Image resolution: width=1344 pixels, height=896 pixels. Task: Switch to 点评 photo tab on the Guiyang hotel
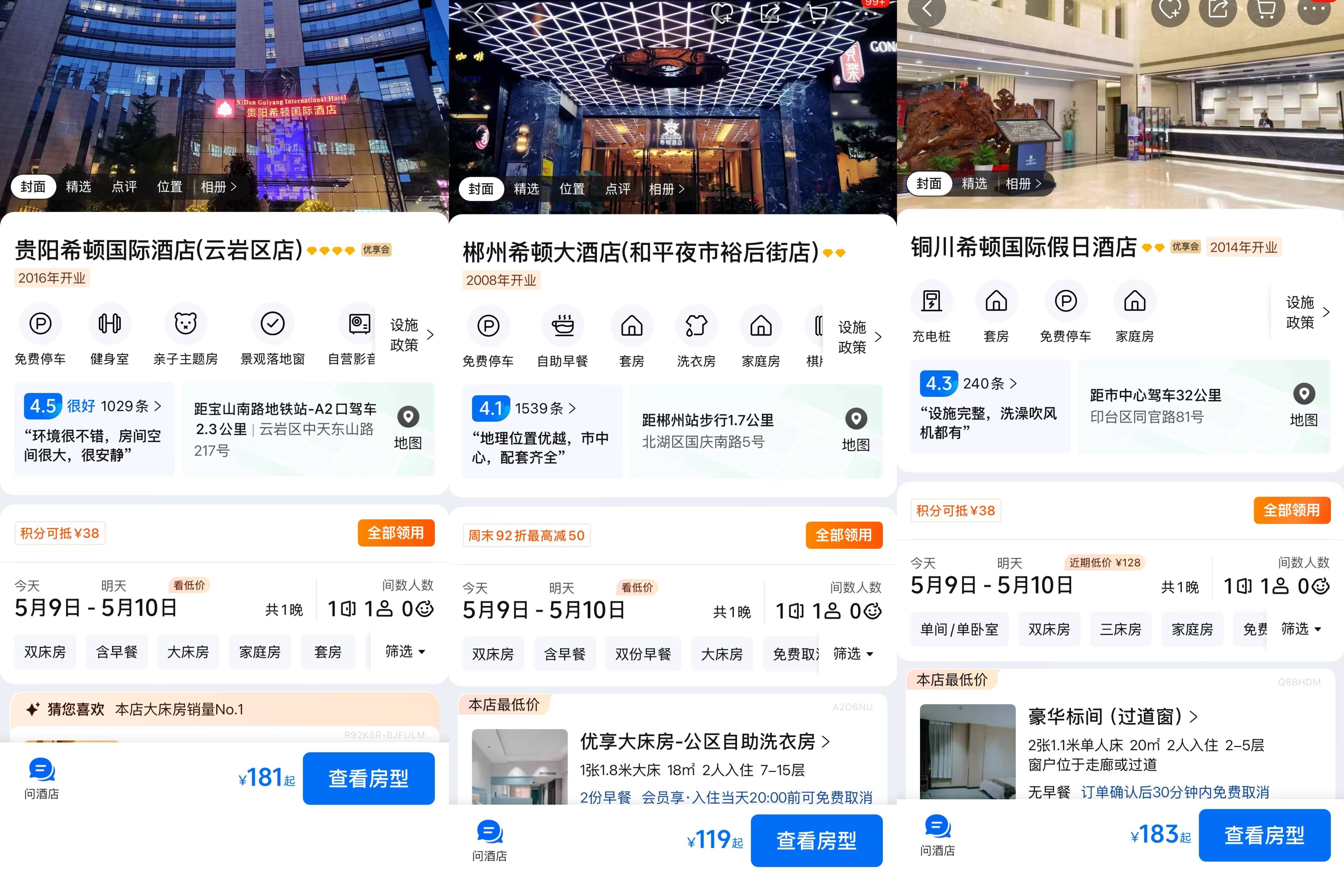pos(124,186)
